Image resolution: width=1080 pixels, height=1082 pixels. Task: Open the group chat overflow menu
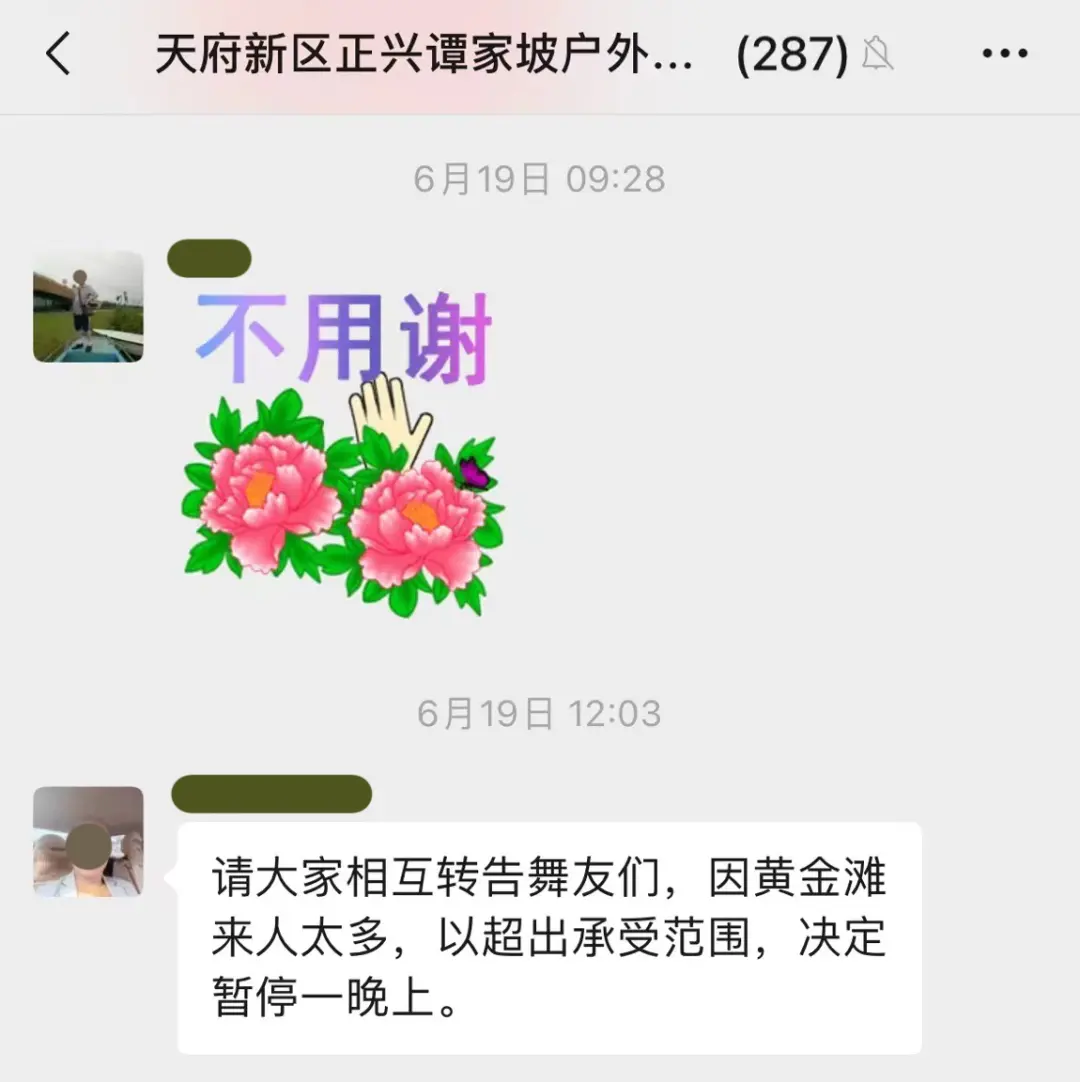pyautogui.click(x=1004, y=55)
